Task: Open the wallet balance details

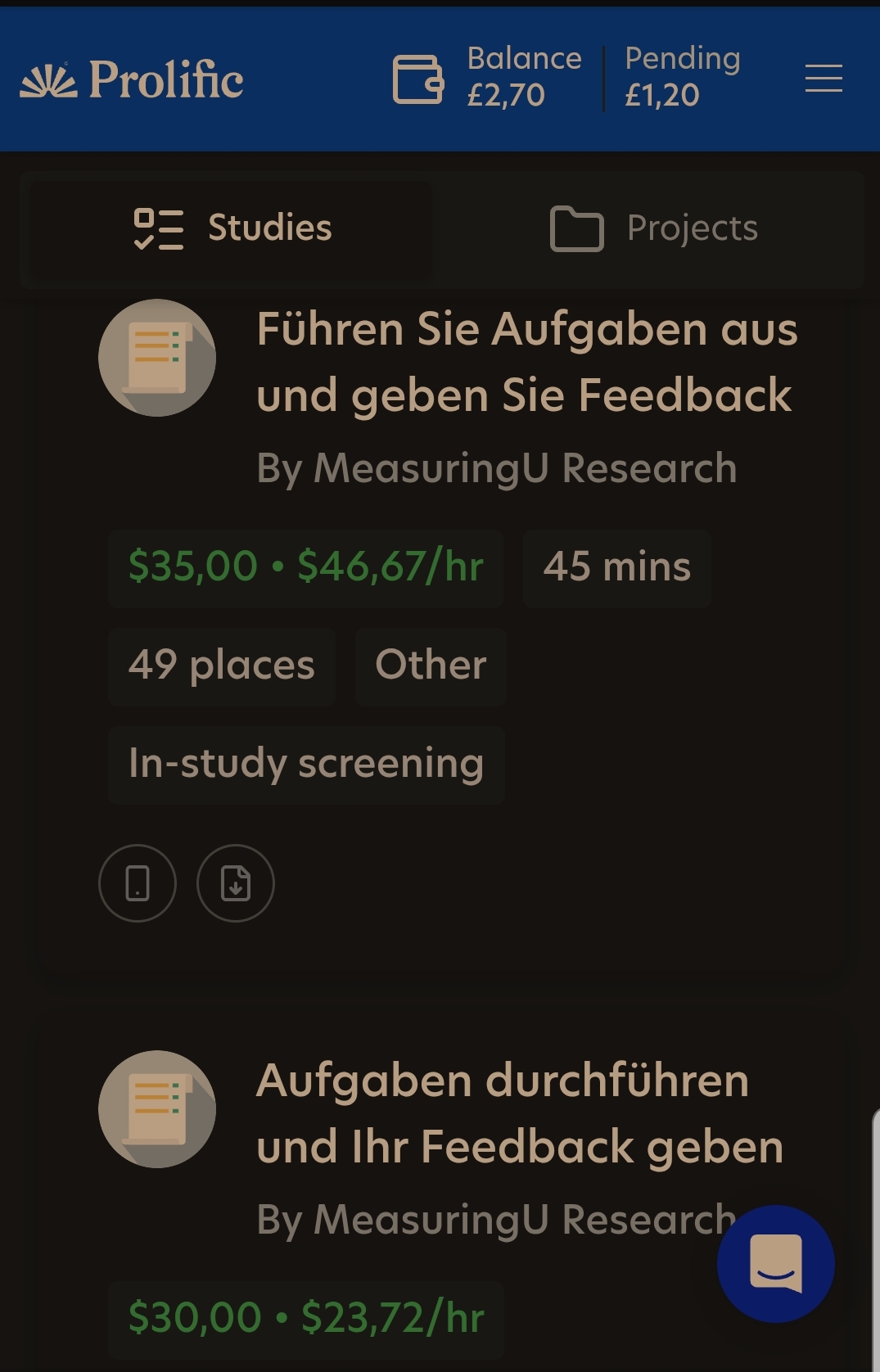Action: coord(417,79)
